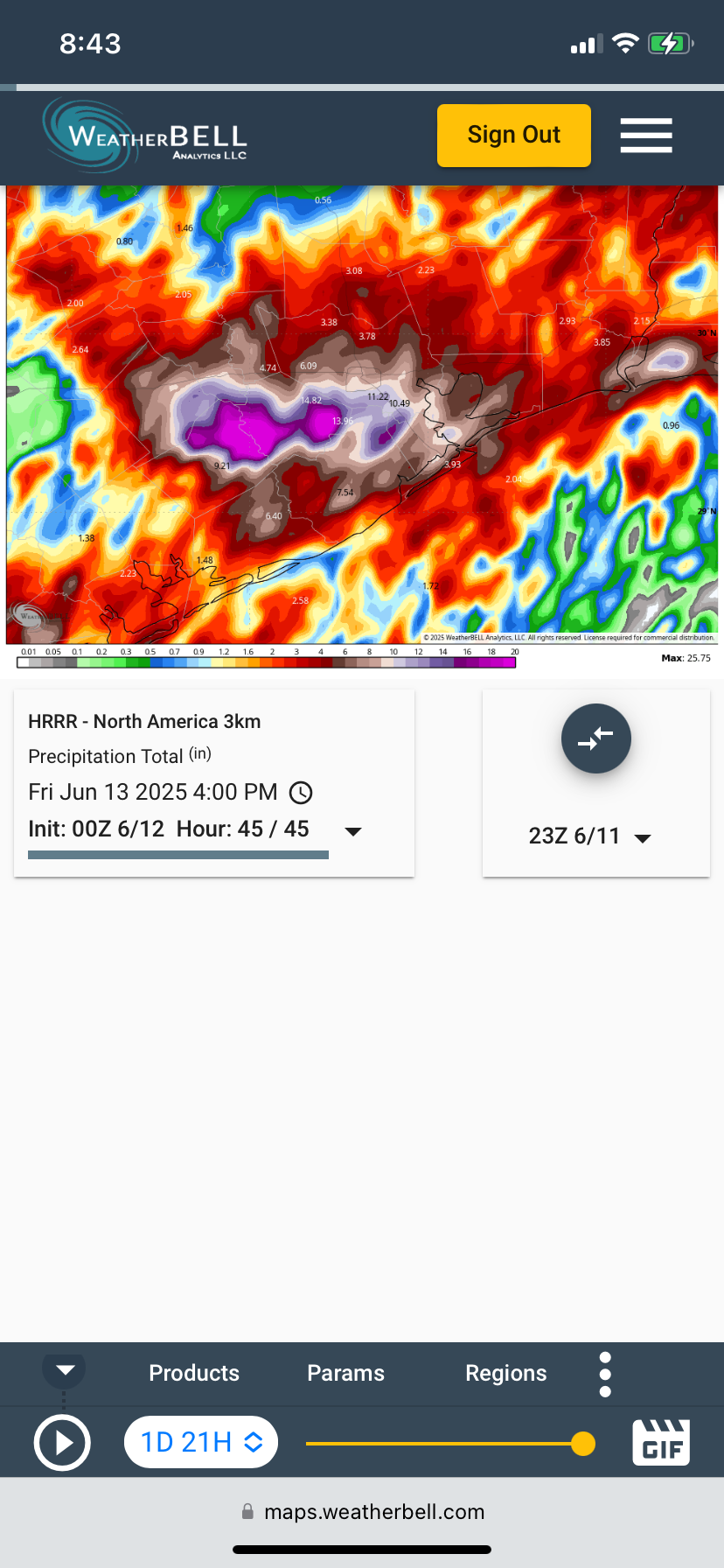Tap the Sign Out button

click(513, 136)
